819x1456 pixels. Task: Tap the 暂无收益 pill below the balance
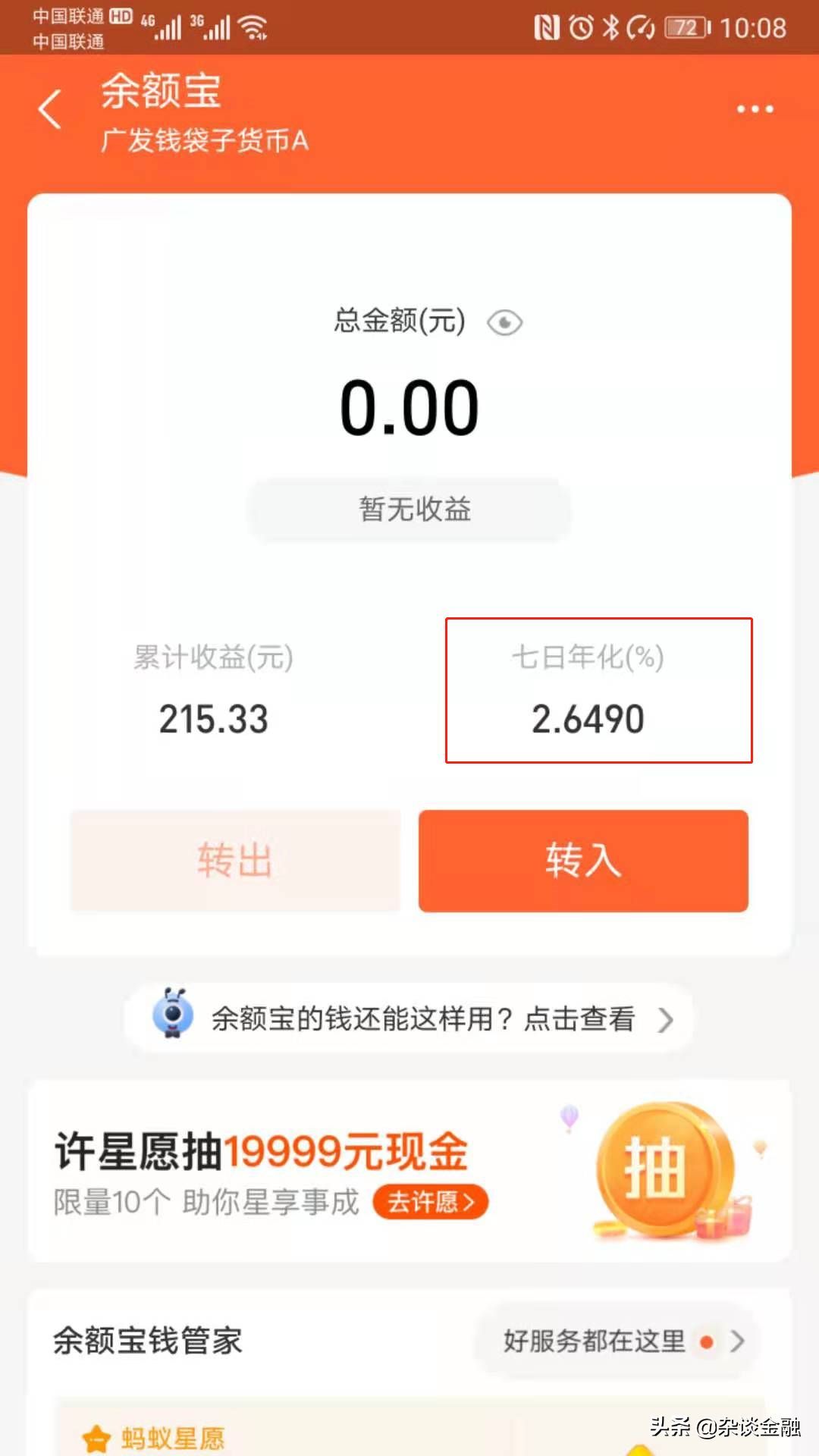point(409,510)
